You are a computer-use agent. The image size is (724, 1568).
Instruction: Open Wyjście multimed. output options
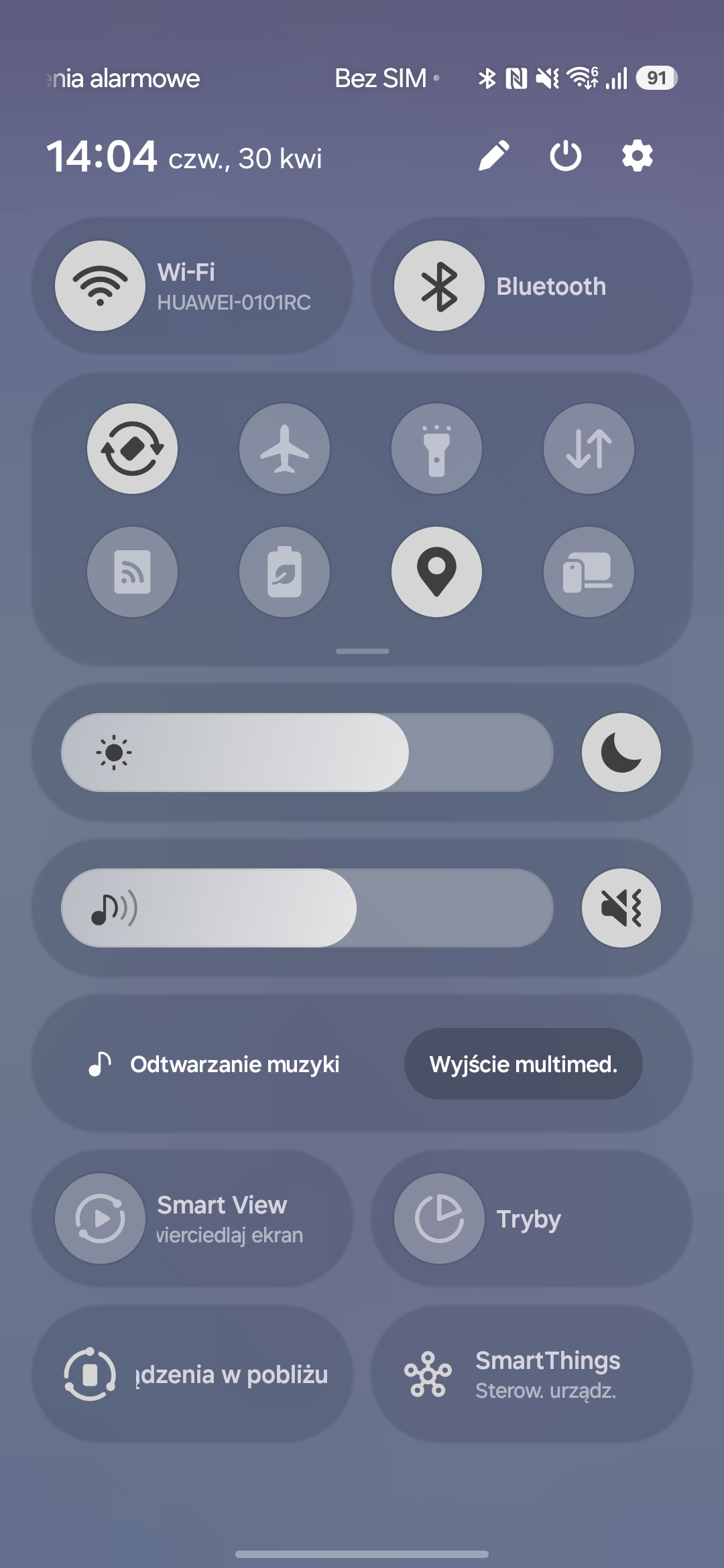(523, 1064)
